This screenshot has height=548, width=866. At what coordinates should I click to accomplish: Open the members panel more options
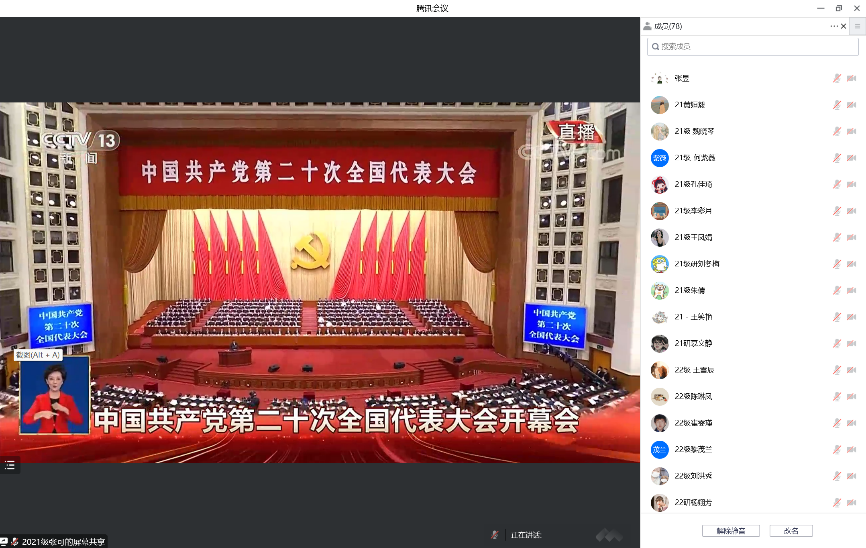pos(834,26)
